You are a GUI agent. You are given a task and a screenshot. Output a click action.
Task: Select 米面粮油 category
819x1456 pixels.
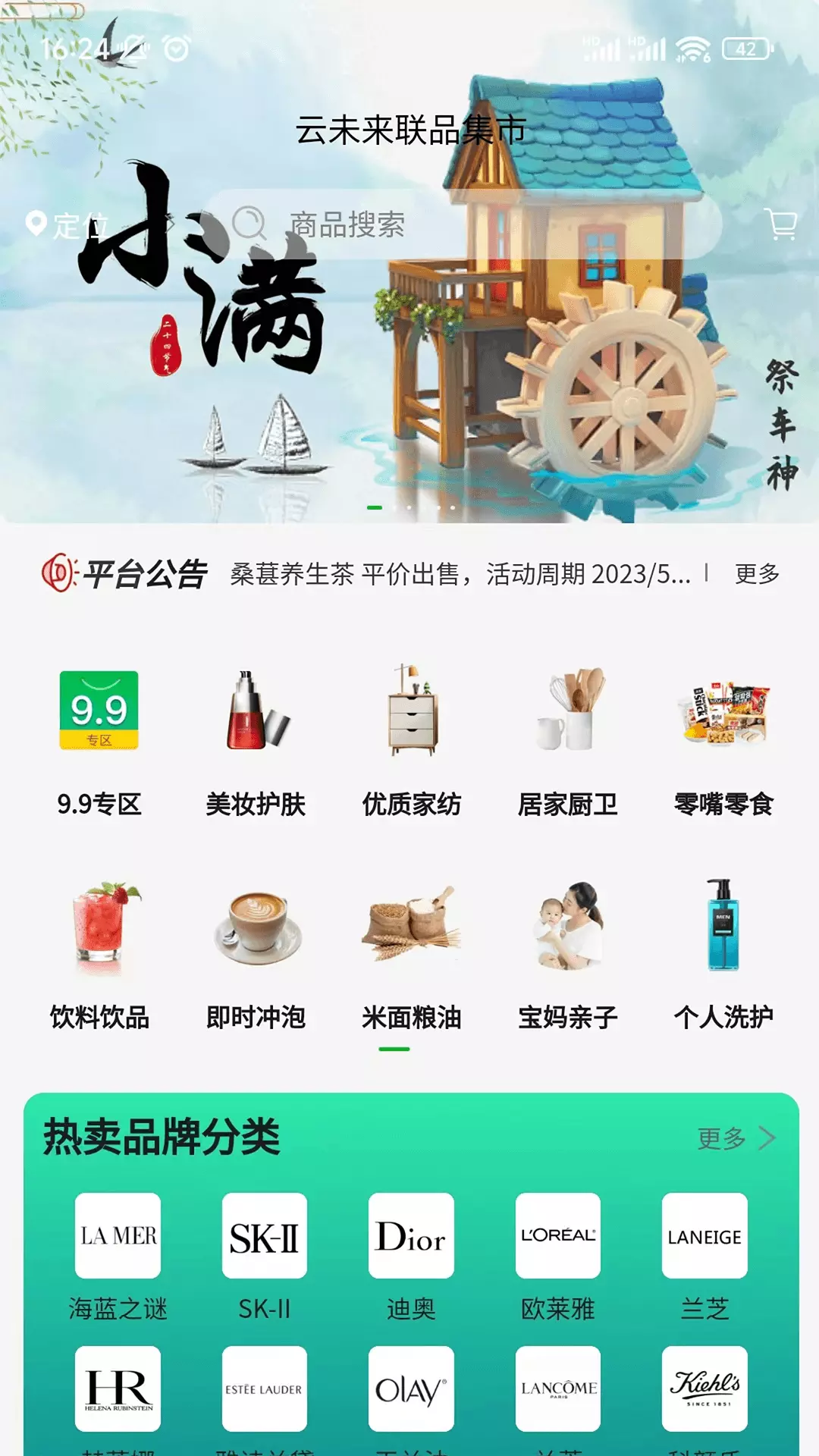tap(412, 954)
